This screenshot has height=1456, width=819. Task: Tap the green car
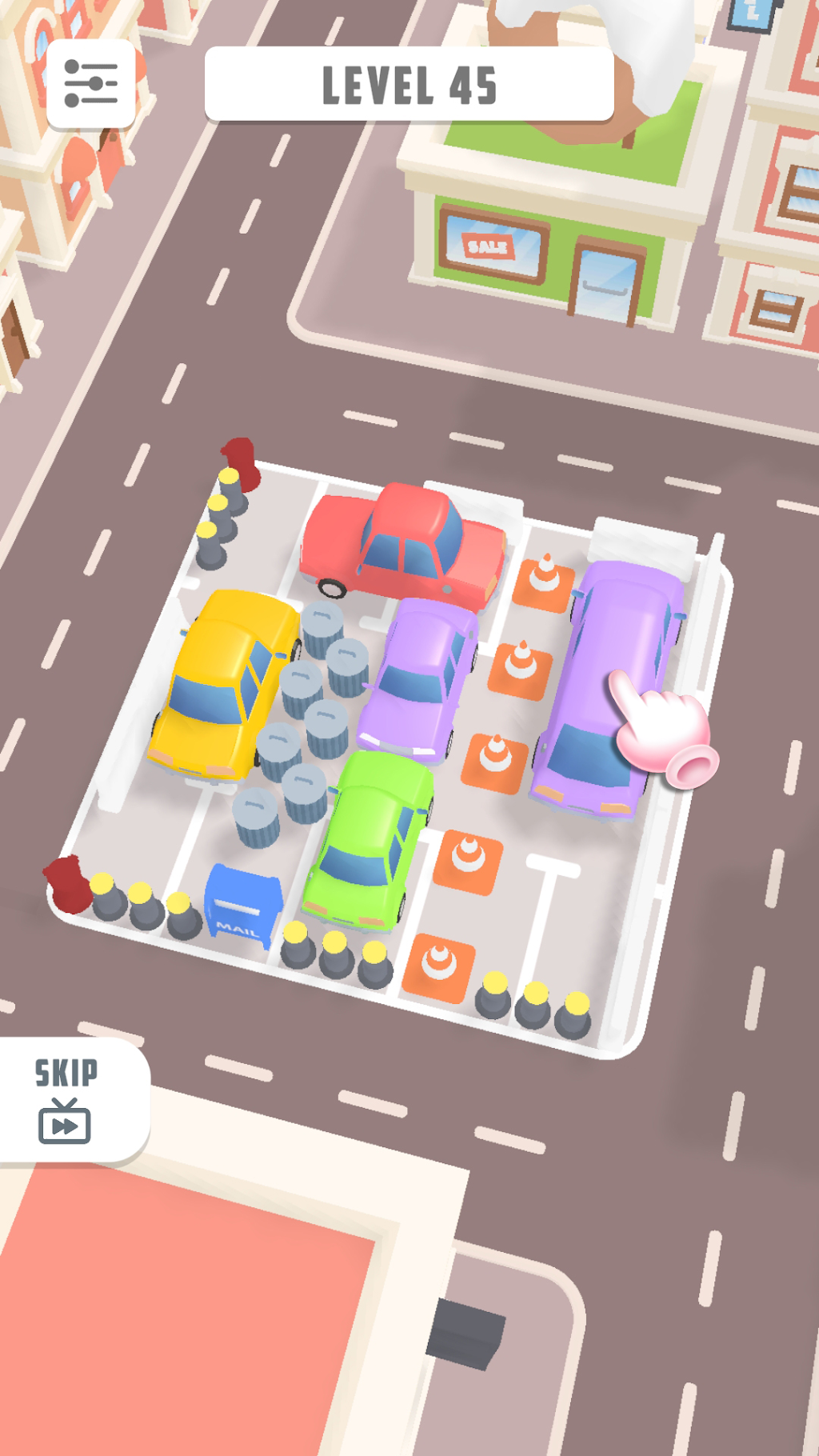pos(370,840)
